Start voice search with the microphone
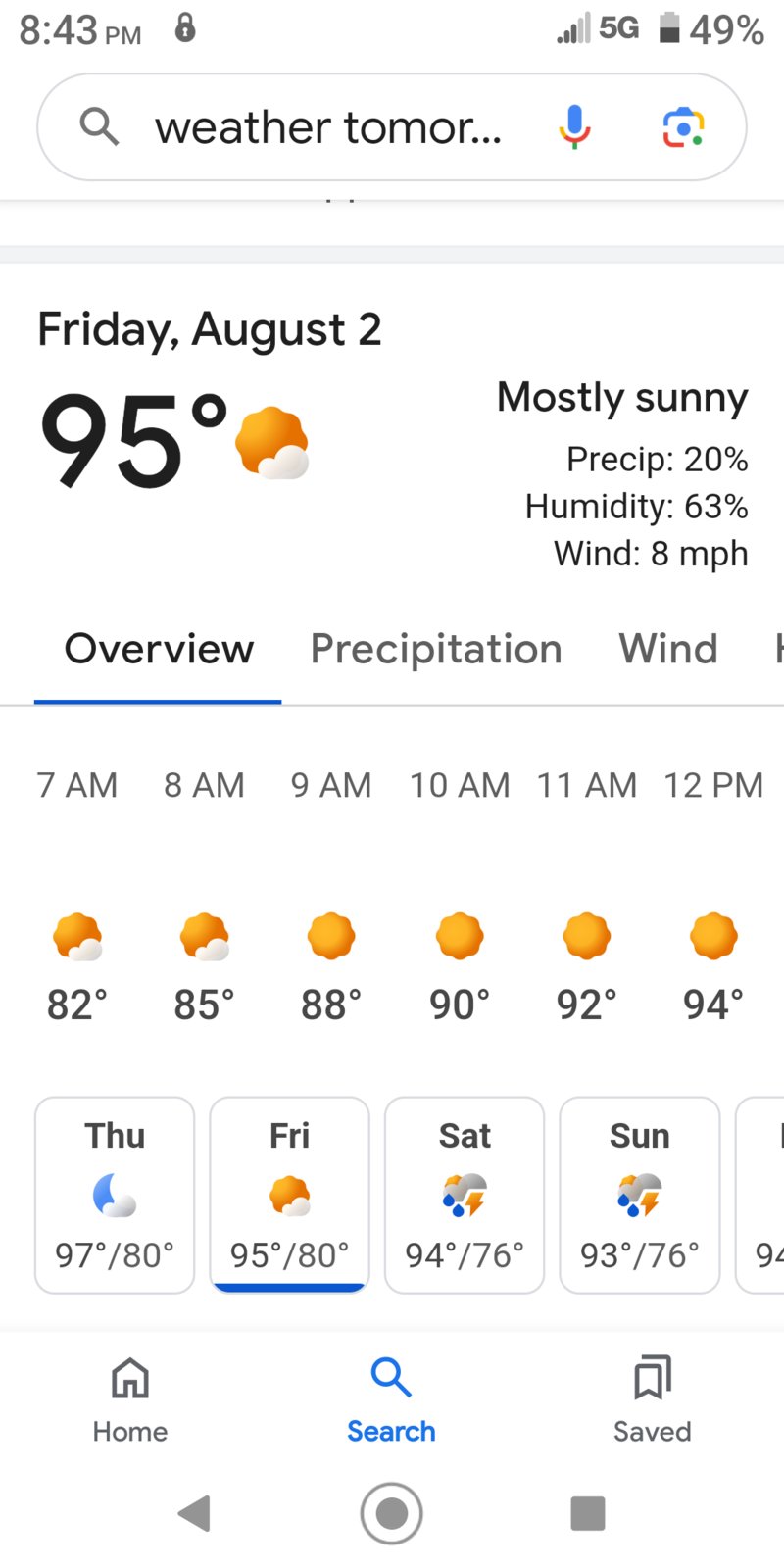The image size is (784, 1568). point(575,127)
